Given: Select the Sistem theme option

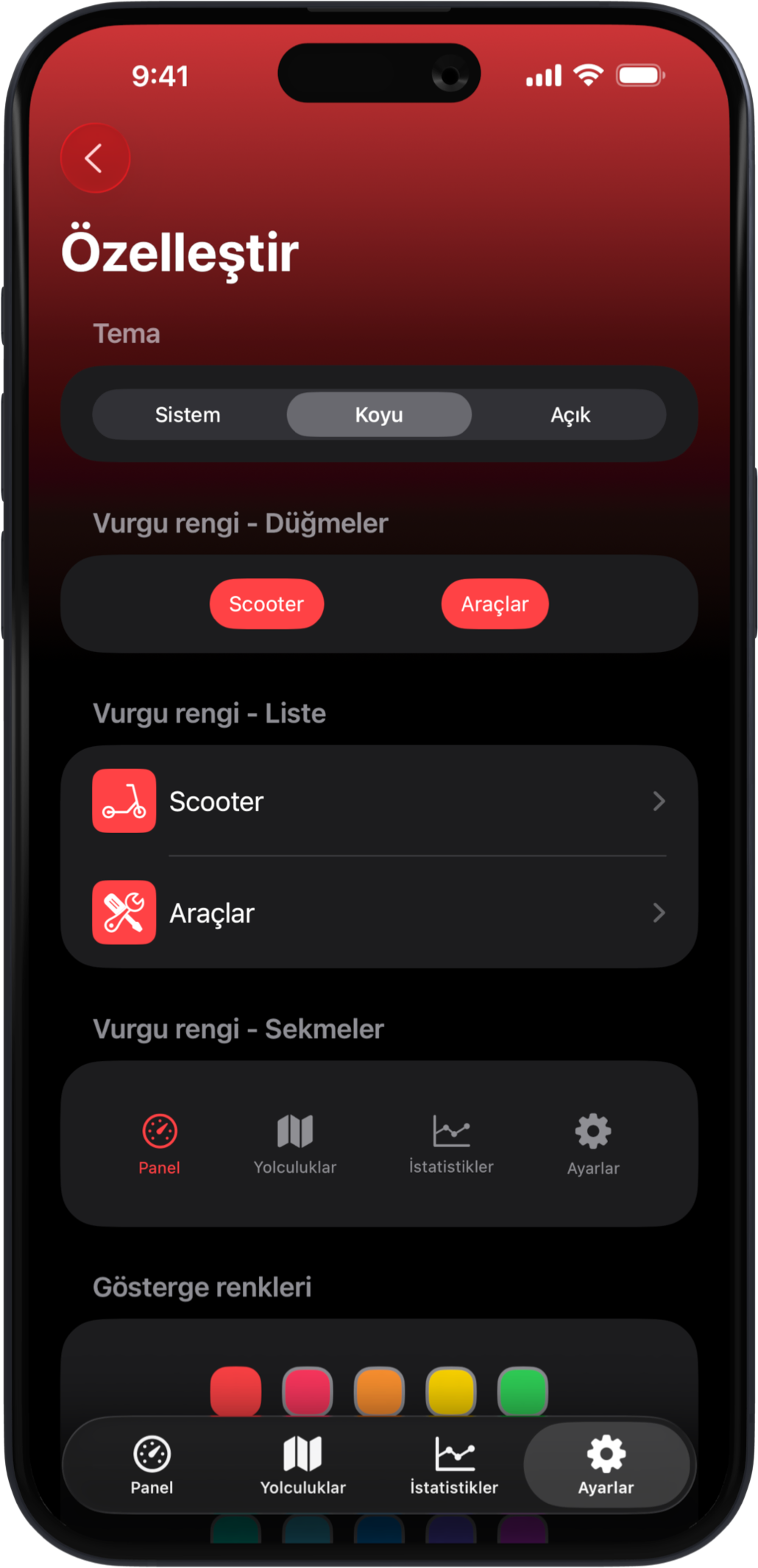Looking at the screenshot, I should pyautogui.click(x=188, y=414).
